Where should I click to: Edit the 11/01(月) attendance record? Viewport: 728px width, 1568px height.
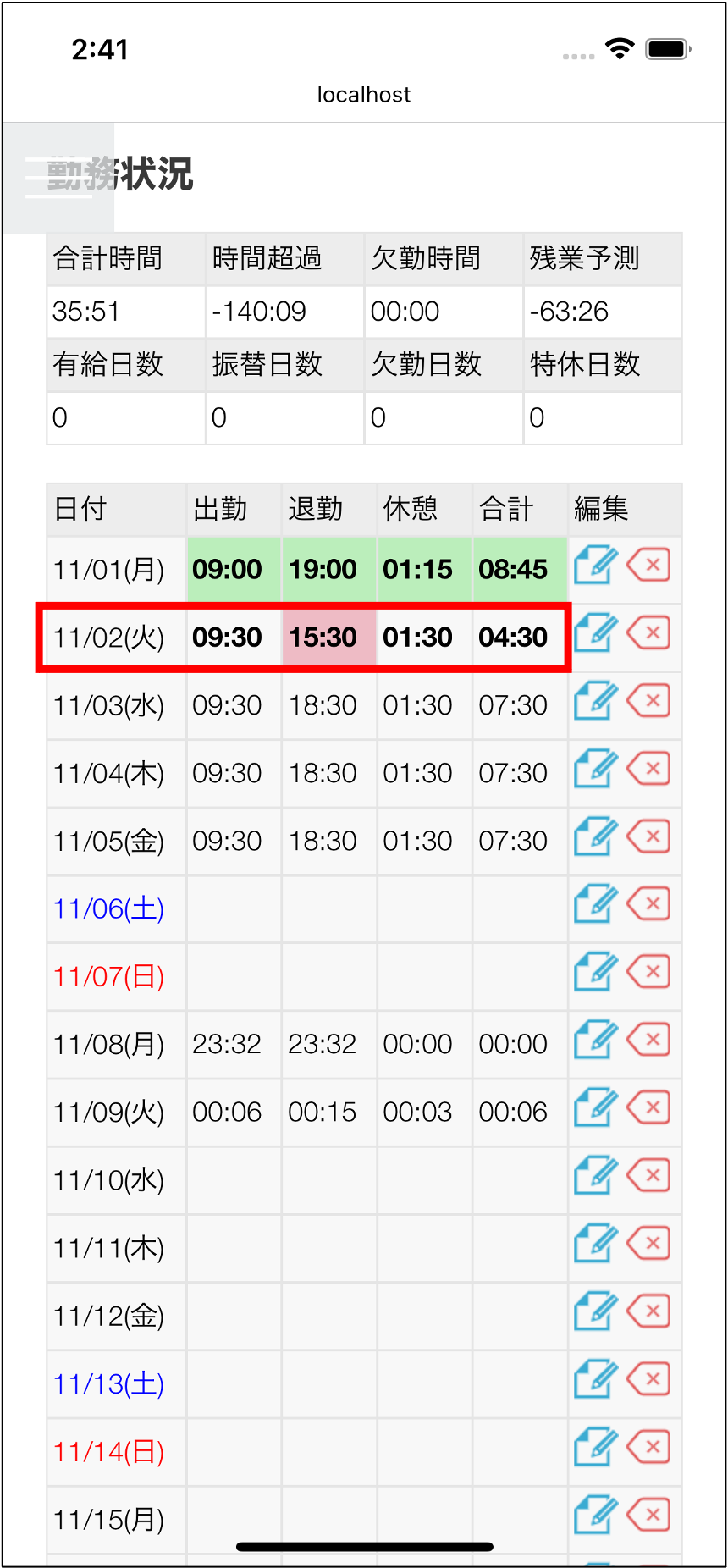(x=595, y=566)
